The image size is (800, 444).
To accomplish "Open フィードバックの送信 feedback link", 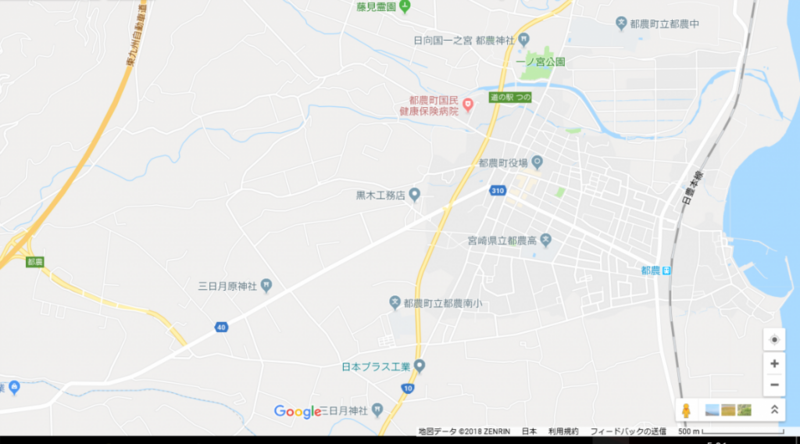I will (x=628, y=431).
